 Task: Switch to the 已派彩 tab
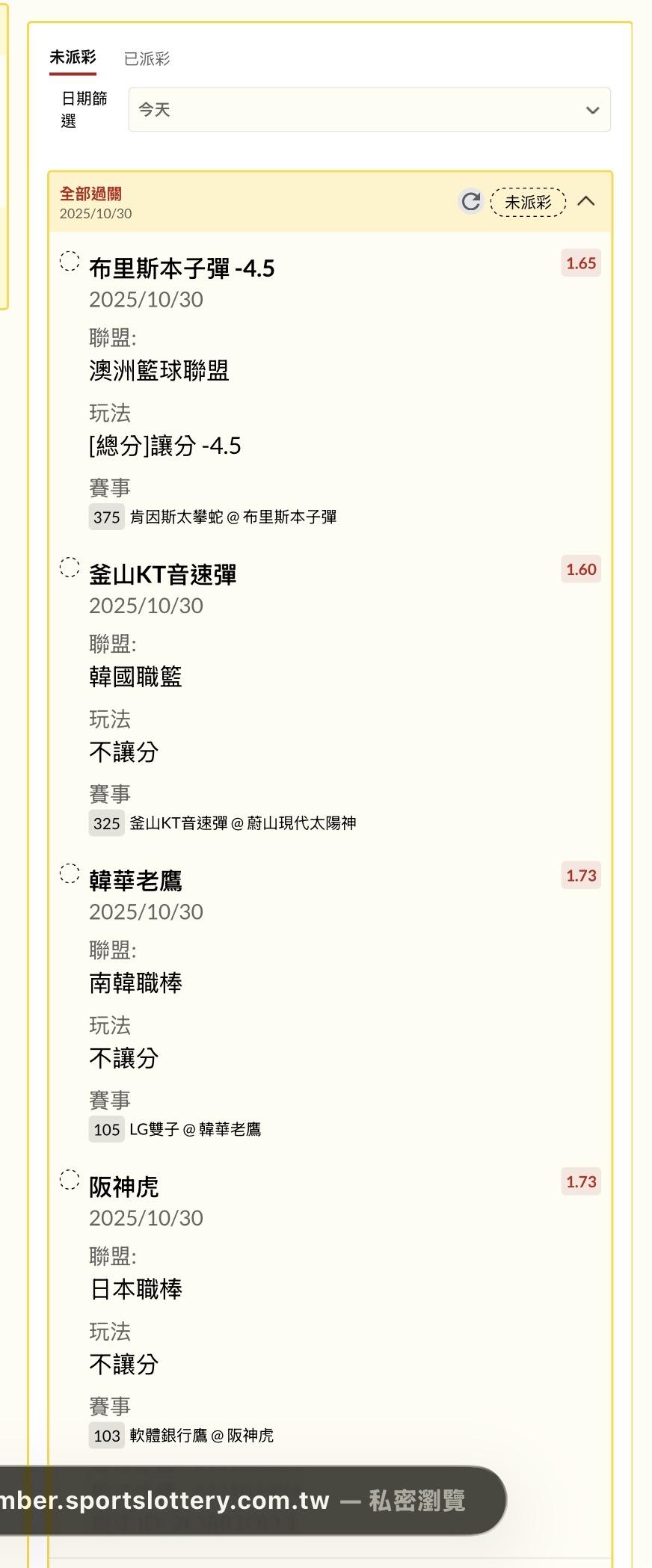(x=147, y=58)
